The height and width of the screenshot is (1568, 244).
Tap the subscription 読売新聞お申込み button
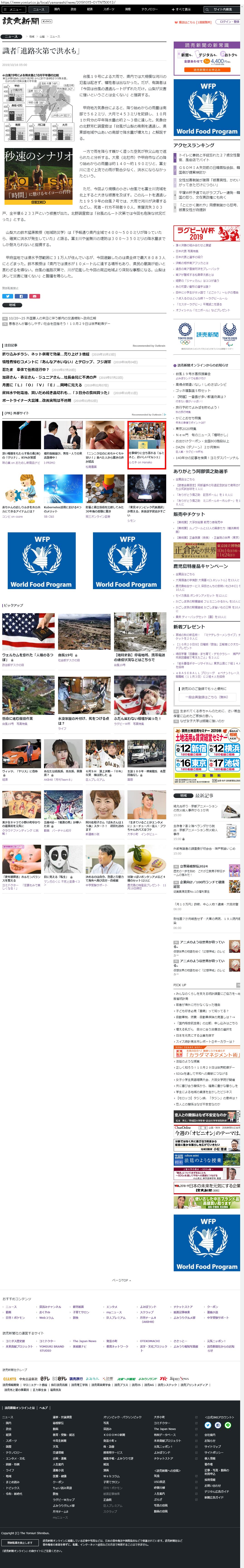[207, 69]
